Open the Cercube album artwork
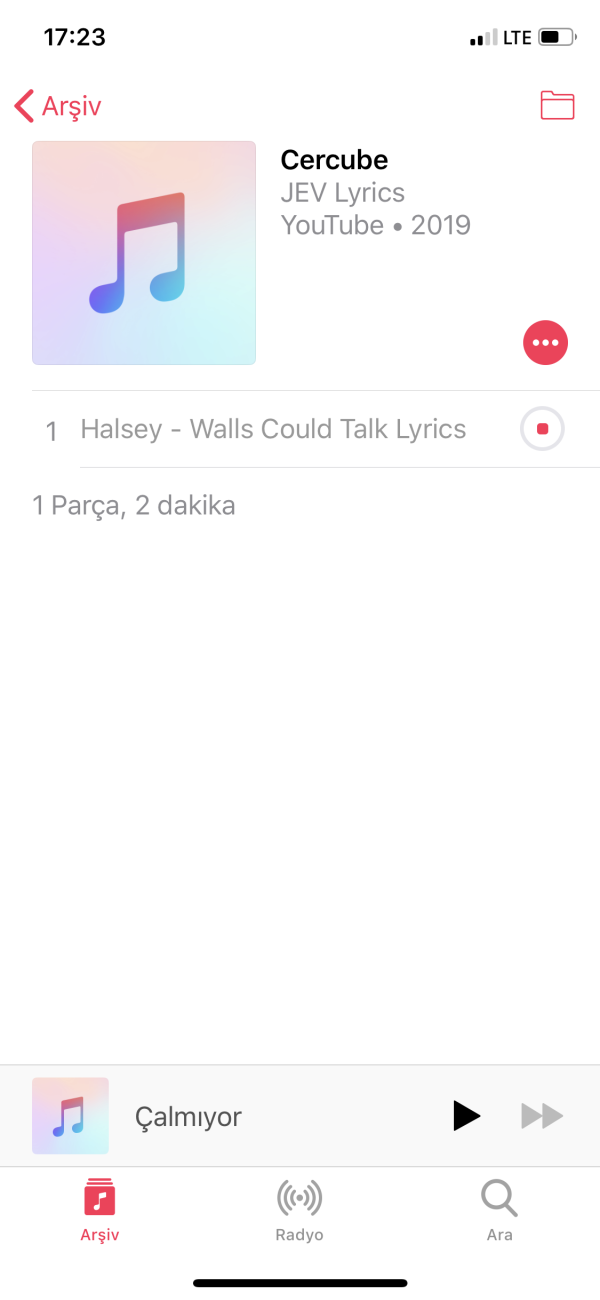Screen dimensions: 600x1300 tap(144, 253)
